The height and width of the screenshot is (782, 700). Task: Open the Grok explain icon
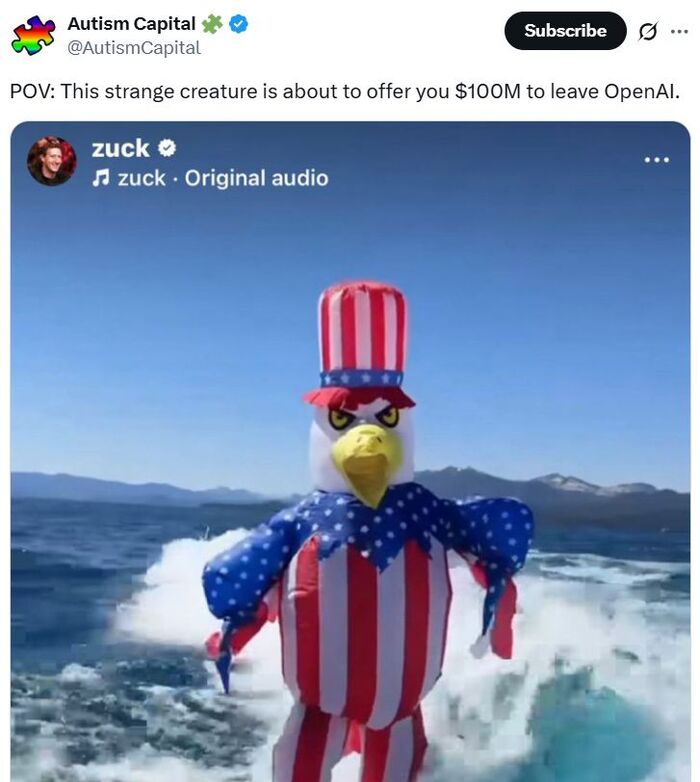click(x=648, y=32)
